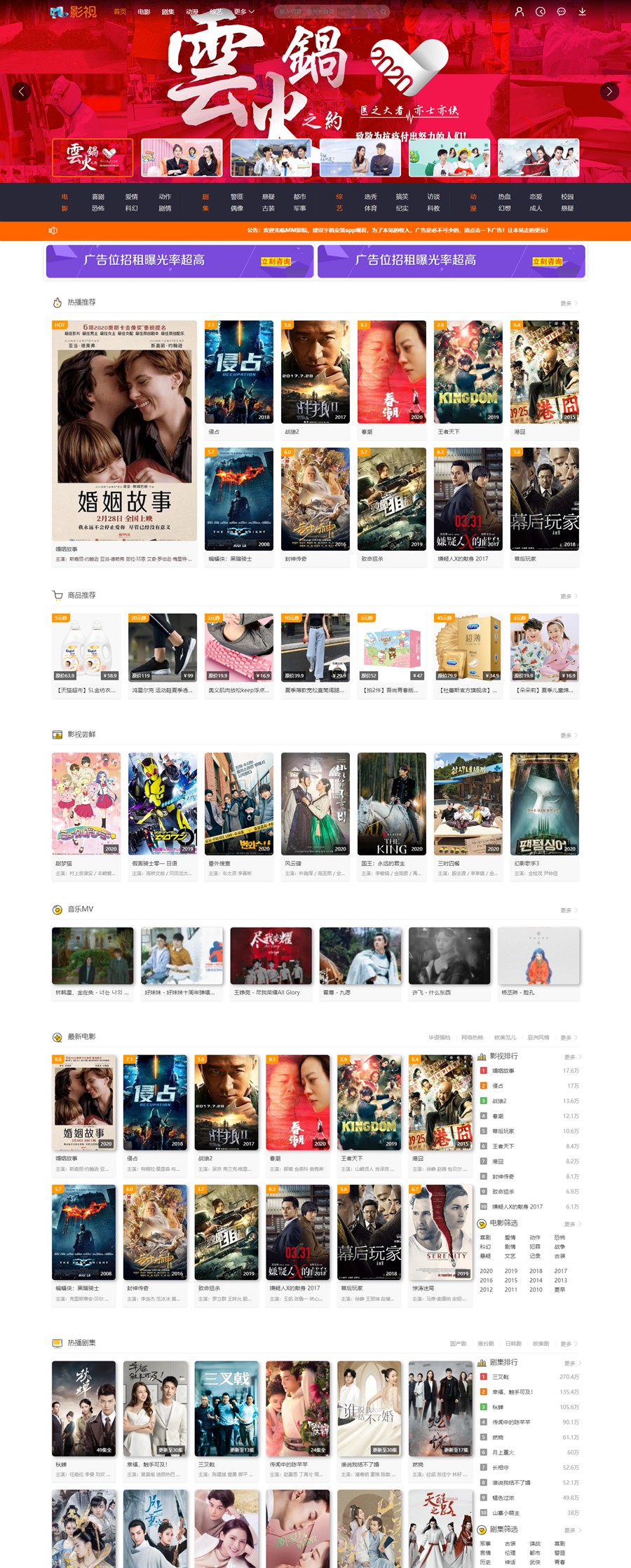Open 三叉戟 in the 剧集排行 list
The width and height of the screenshot is (631, 1568).
tap(501, 1377)
